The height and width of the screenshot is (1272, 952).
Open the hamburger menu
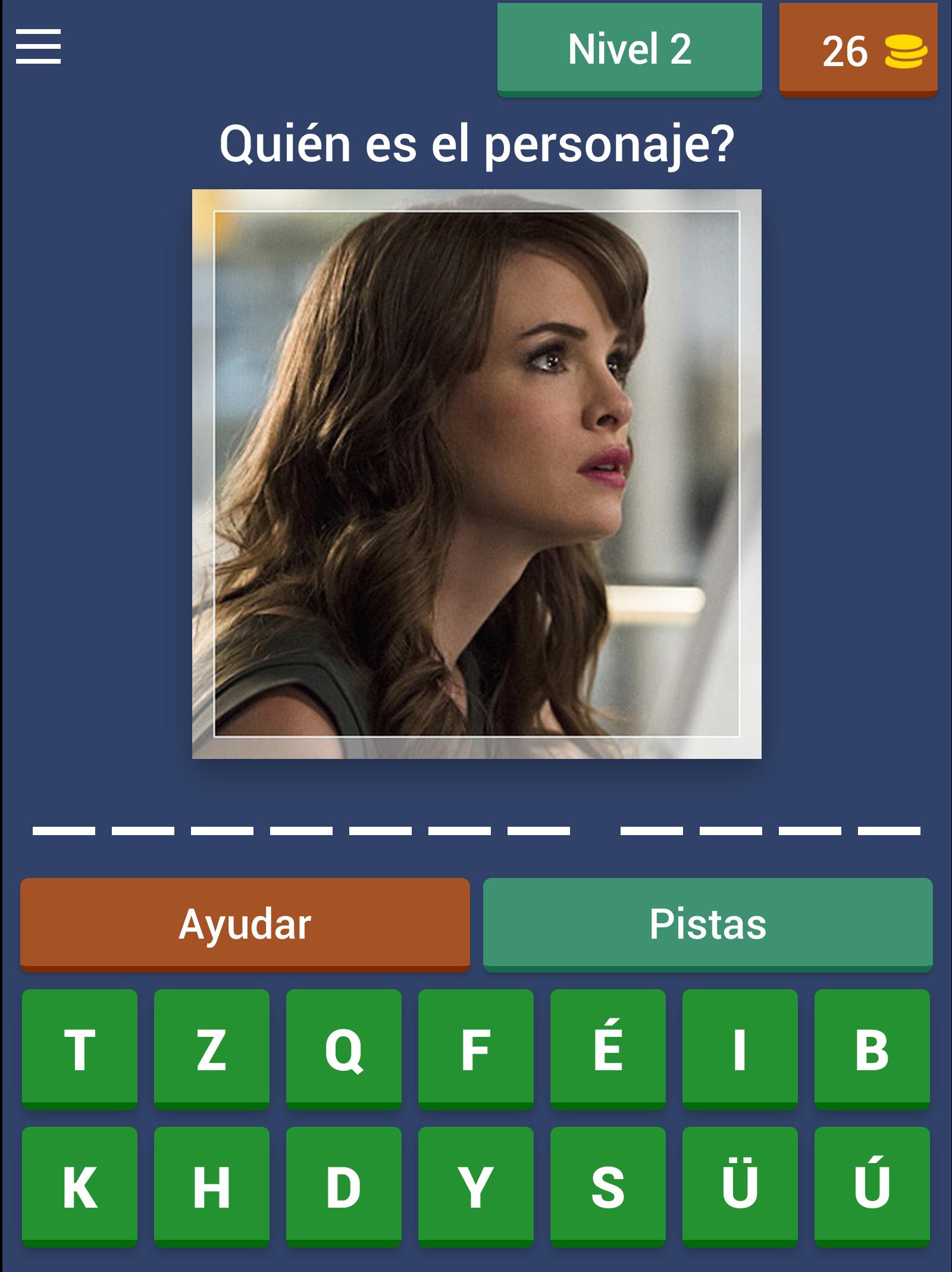[38, 46]
